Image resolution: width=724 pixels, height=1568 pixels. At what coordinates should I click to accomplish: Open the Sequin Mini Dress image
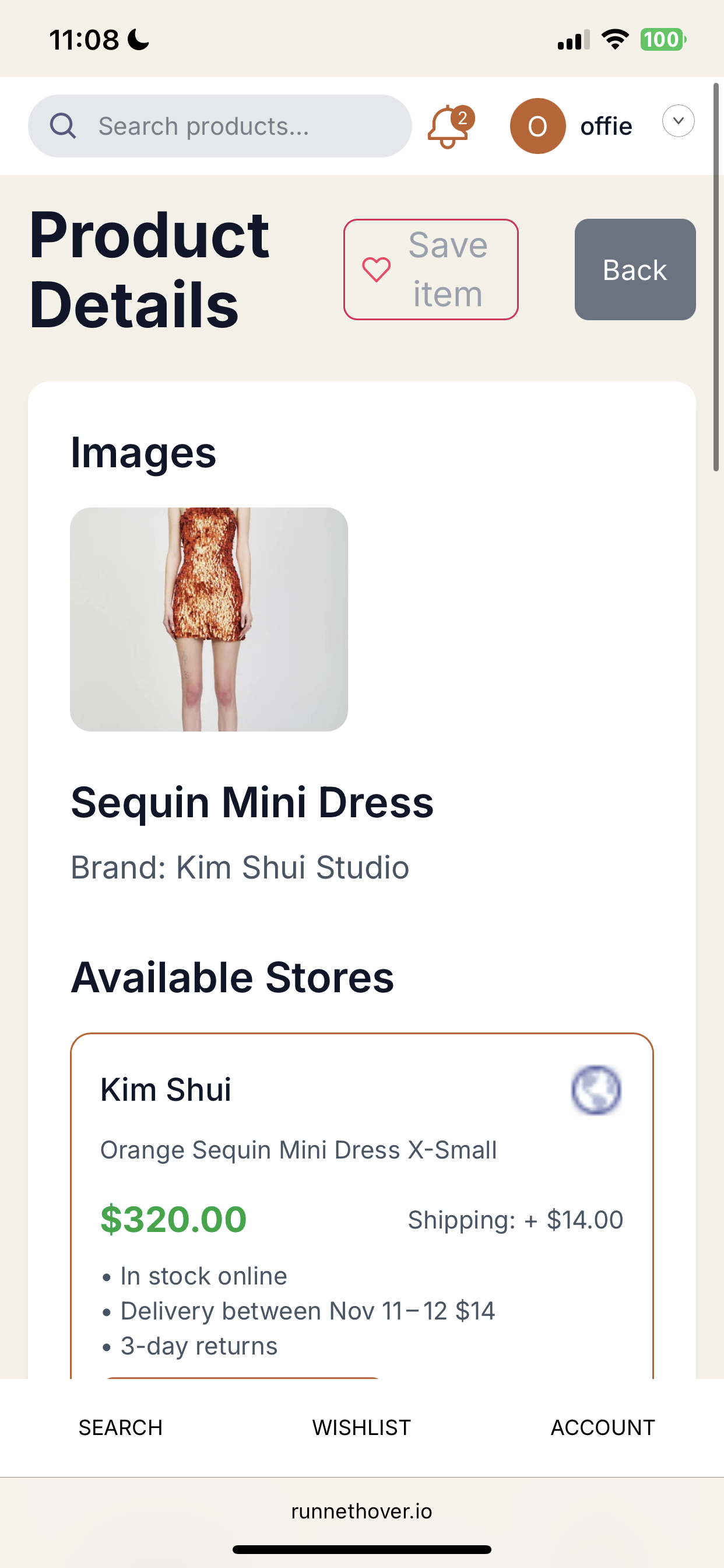click(x=209, y=619)
